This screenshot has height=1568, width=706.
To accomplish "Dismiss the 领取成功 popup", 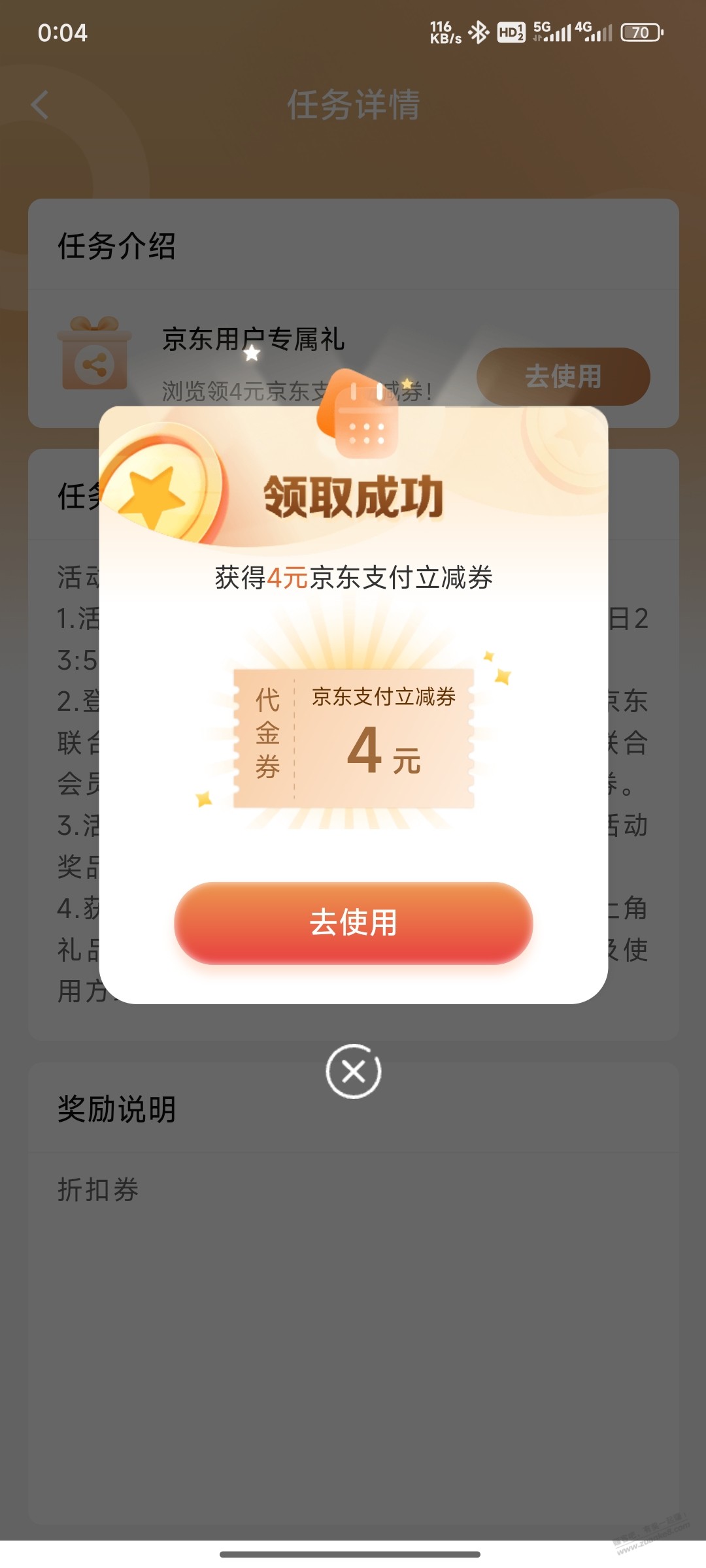I will pos(353,1071).
